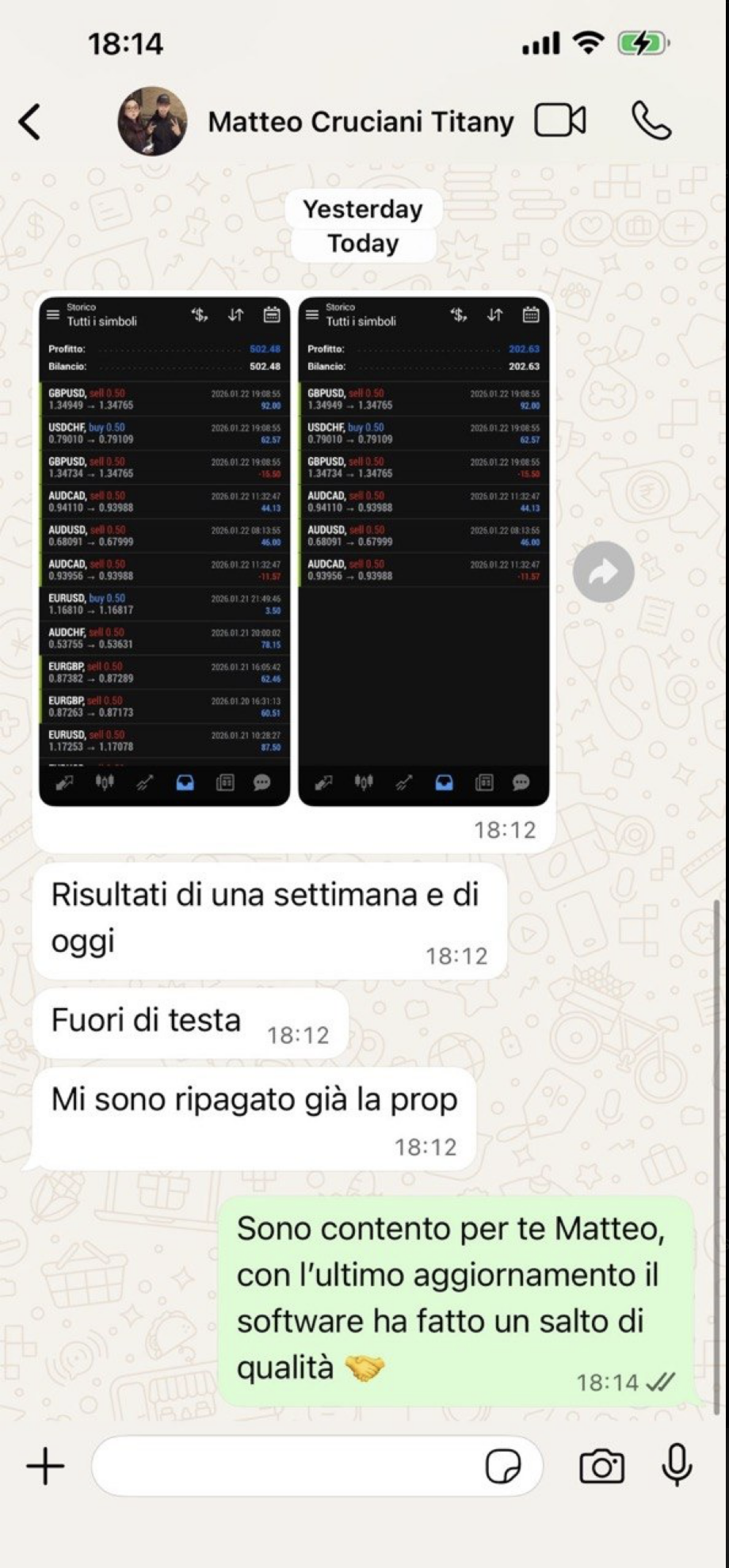Open the hamburger menu in Storico header
Screen dimensions: 729x1568
pos(54,314)
